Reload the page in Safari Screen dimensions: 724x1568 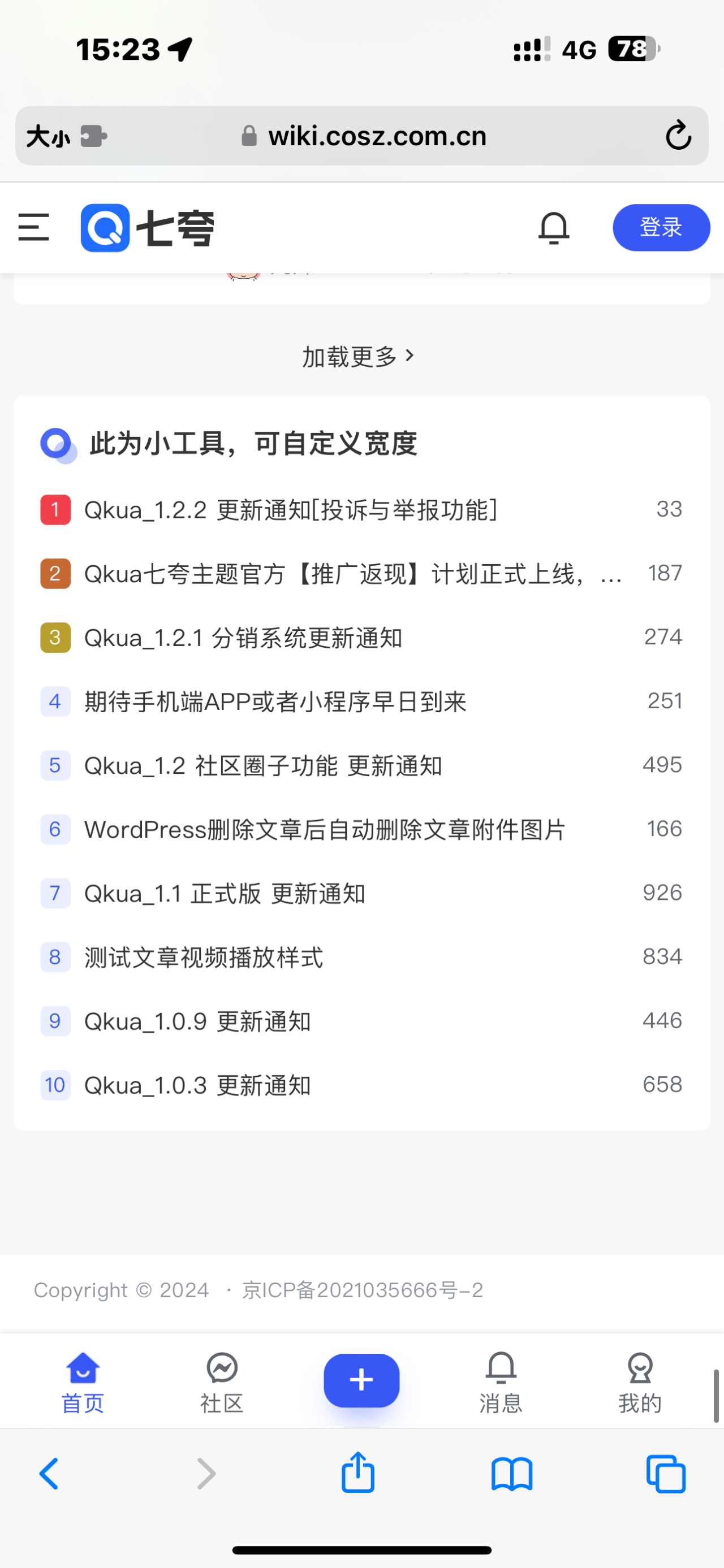tap(678, 136)
